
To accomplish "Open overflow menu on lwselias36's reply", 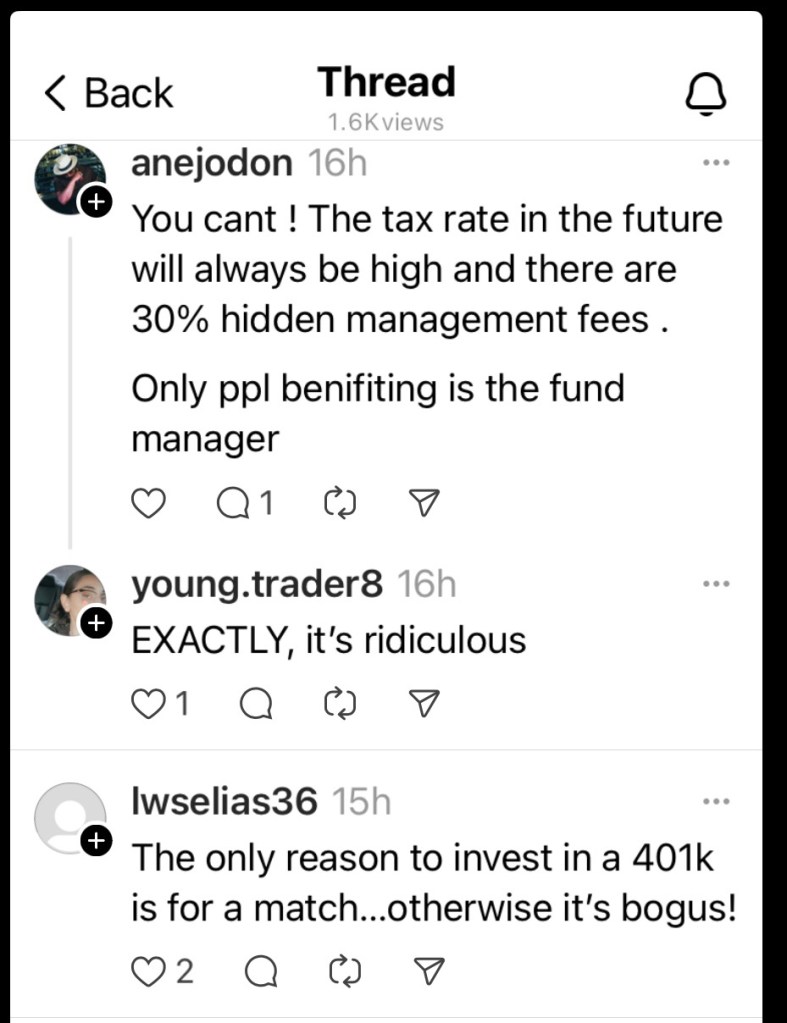I will coord(716,801).
